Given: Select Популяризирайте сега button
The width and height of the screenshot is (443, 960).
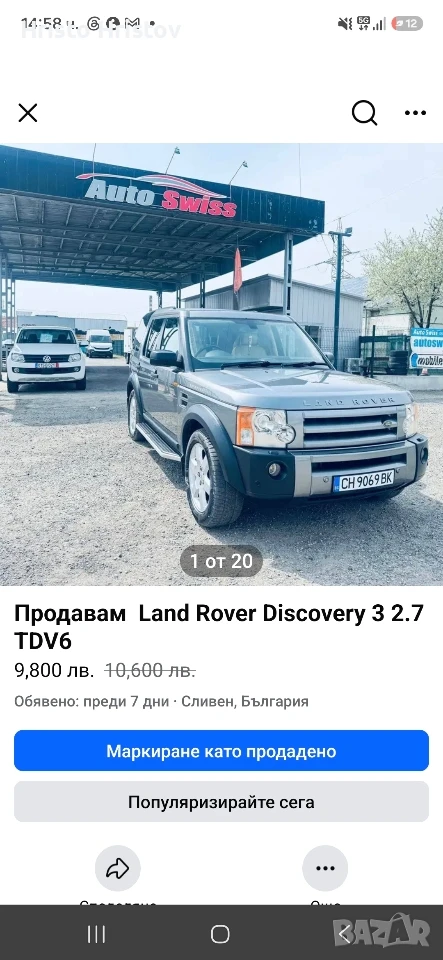Looking at the screenshot, I should click(x=222, y=802).
